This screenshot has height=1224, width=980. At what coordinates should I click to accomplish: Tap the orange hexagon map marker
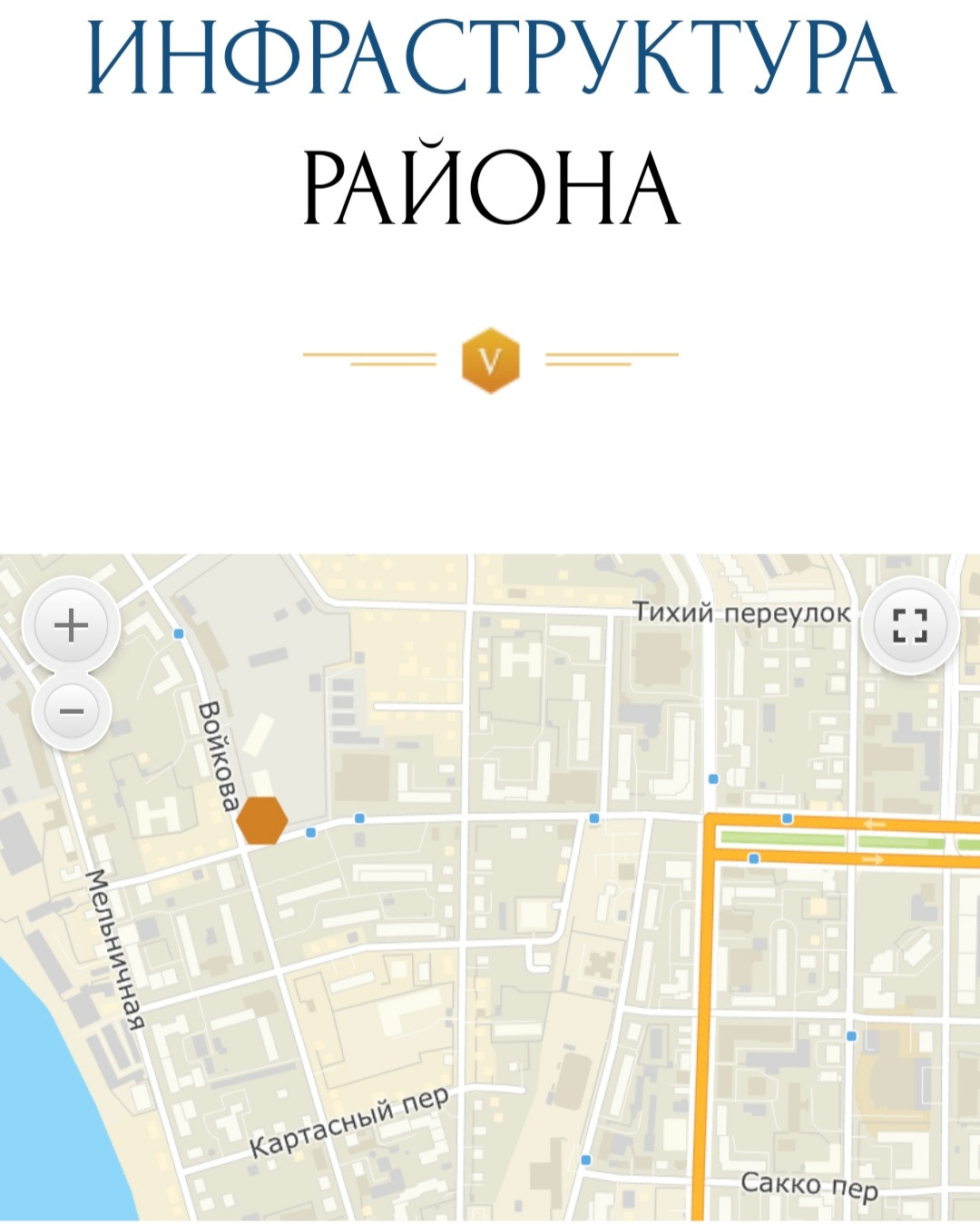tap(262, 820)
